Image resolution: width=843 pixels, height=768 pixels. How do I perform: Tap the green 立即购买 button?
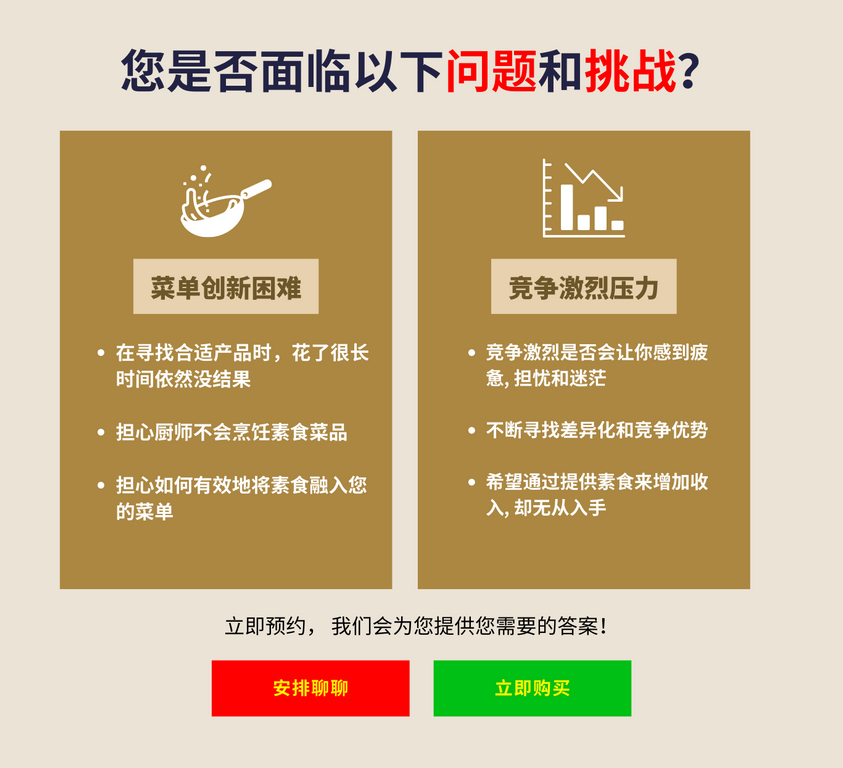tap(532, 688)
